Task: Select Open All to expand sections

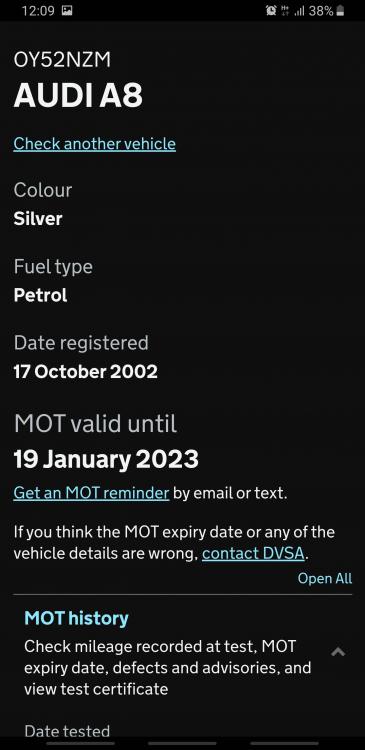Action: tap(325, 578)
